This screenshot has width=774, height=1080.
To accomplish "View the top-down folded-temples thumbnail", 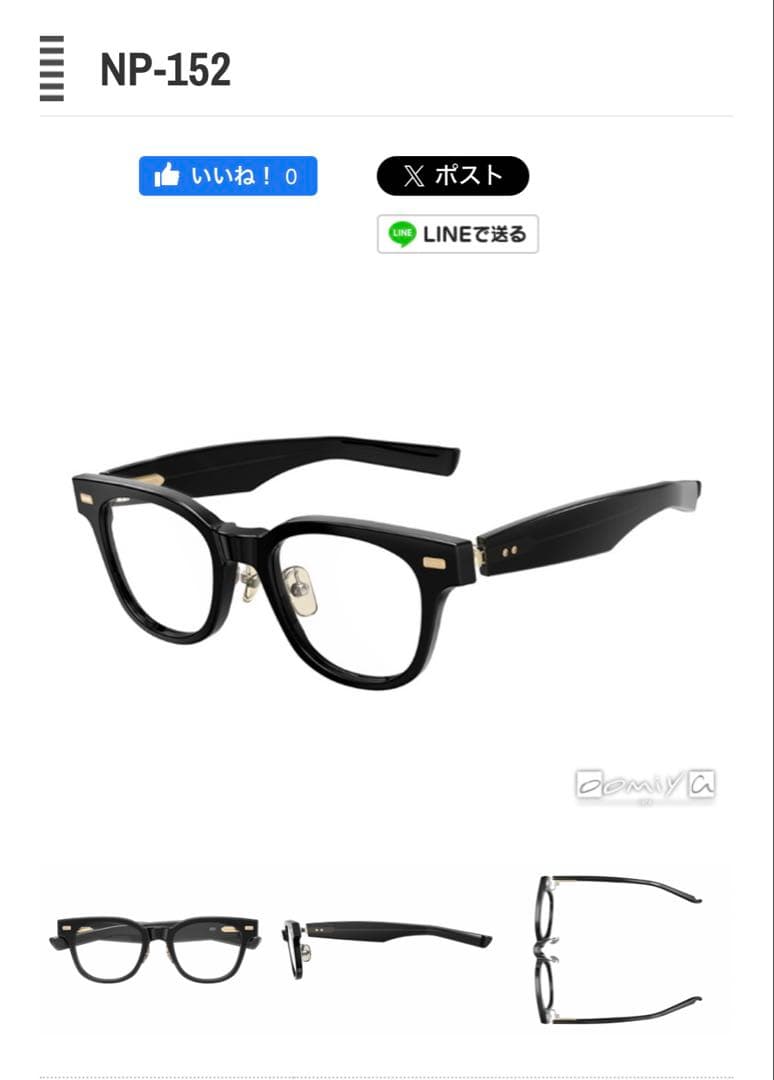I will click(617, 946).
